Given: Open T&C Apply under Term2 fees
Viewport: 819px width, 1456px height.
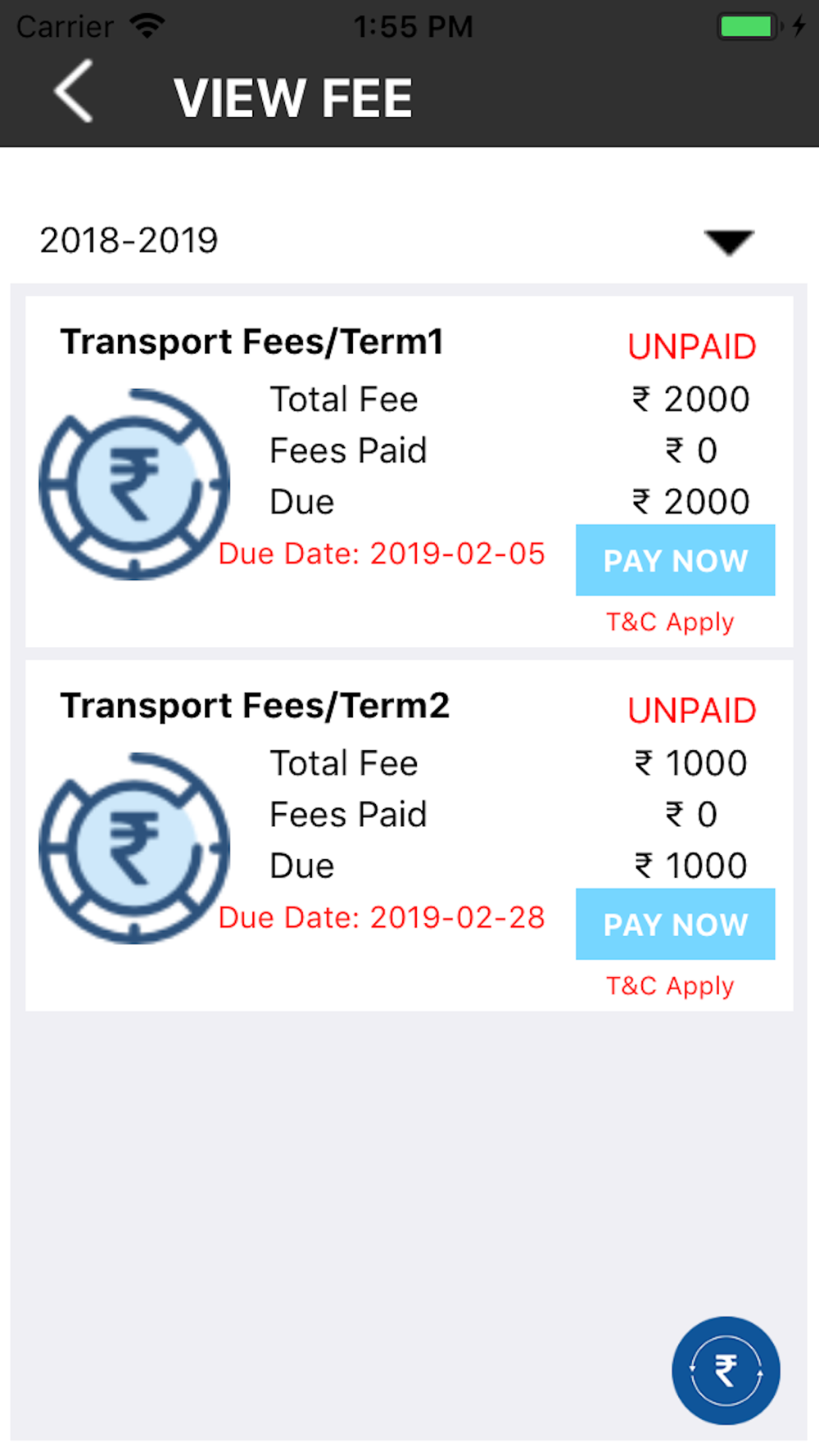Looking at the screenshot, I should pyautogui.click(x=670, y=986).
